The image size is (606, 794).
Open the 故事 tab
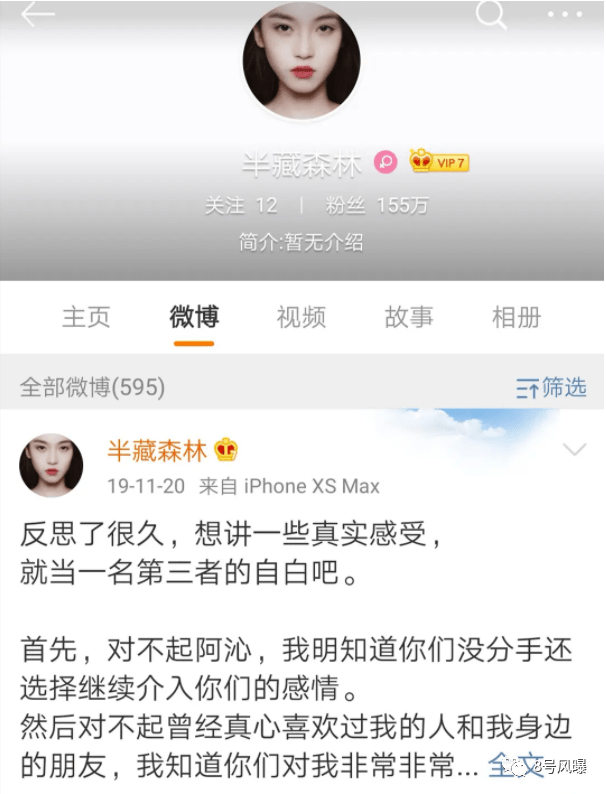click(408, 318)
